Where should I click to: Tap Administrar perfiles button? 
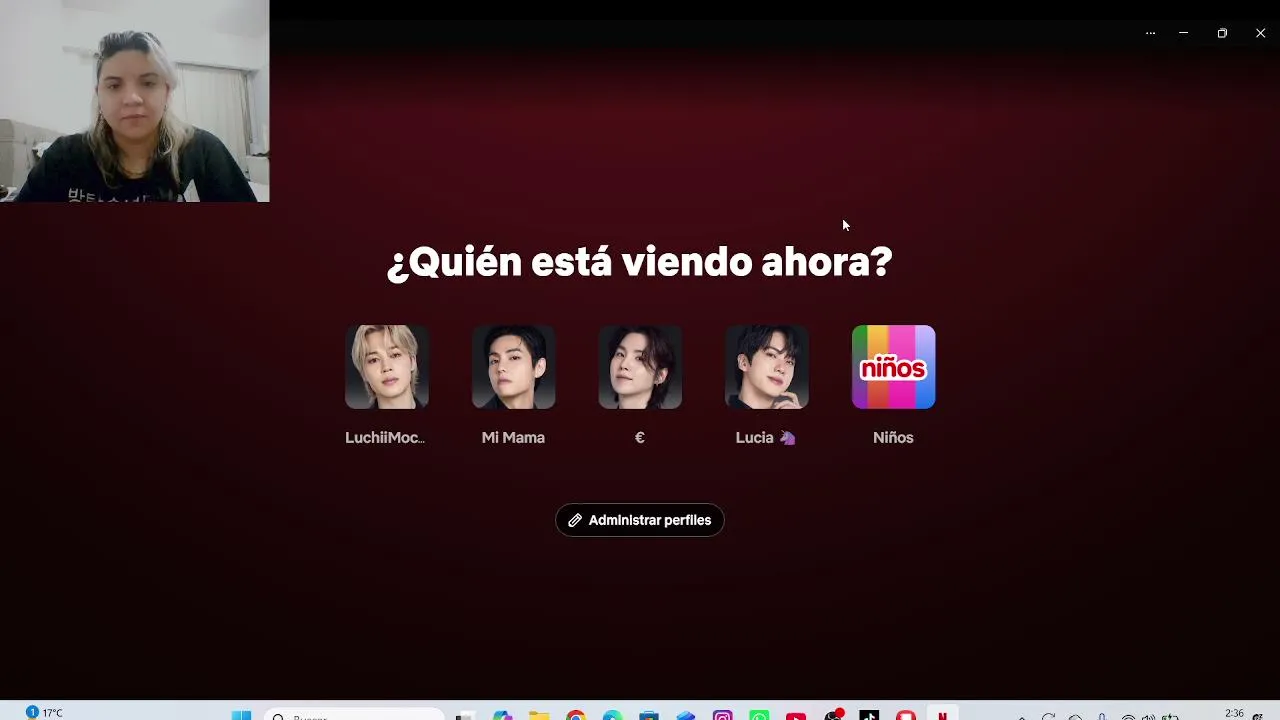click(x=640, y=520)
